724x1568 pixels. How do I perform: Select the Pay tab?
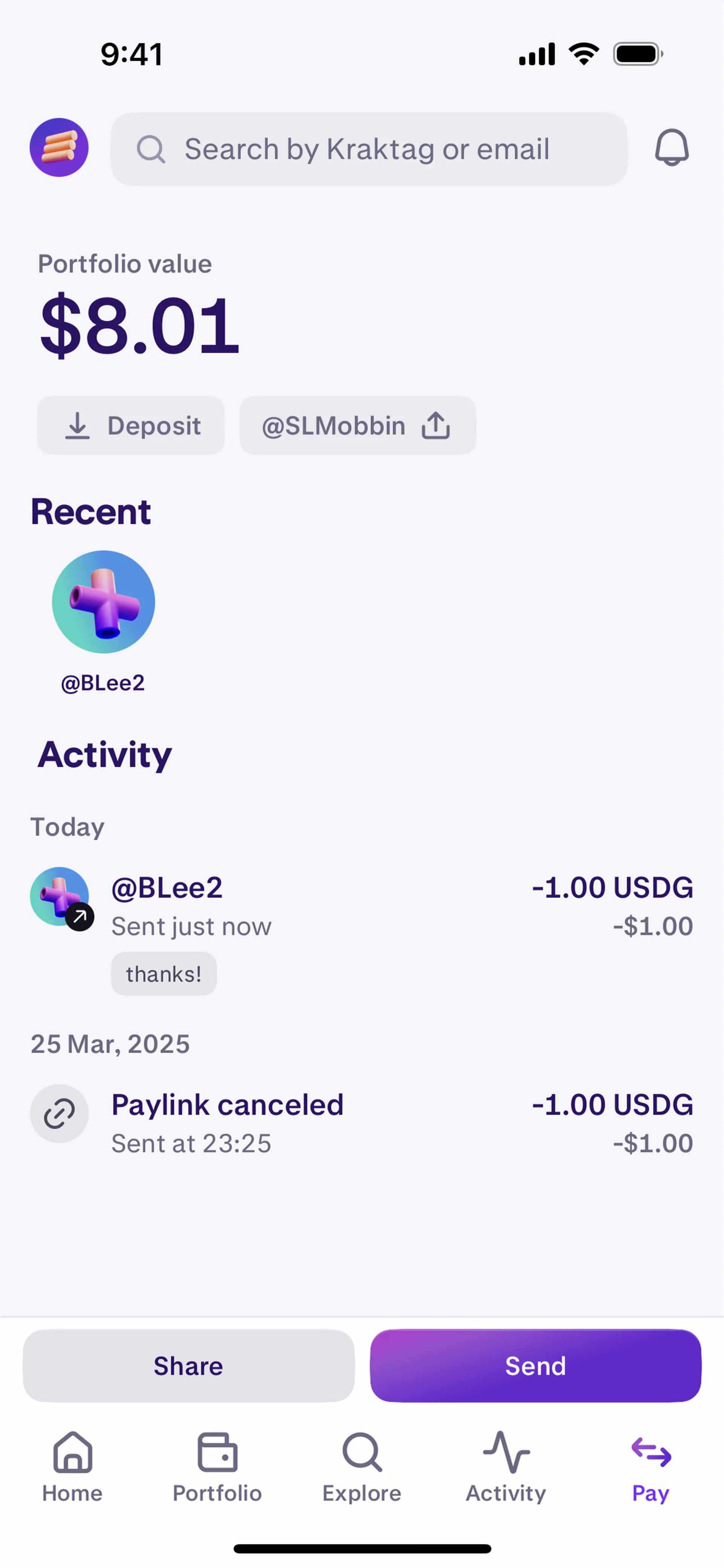(x=650, y=1468)
